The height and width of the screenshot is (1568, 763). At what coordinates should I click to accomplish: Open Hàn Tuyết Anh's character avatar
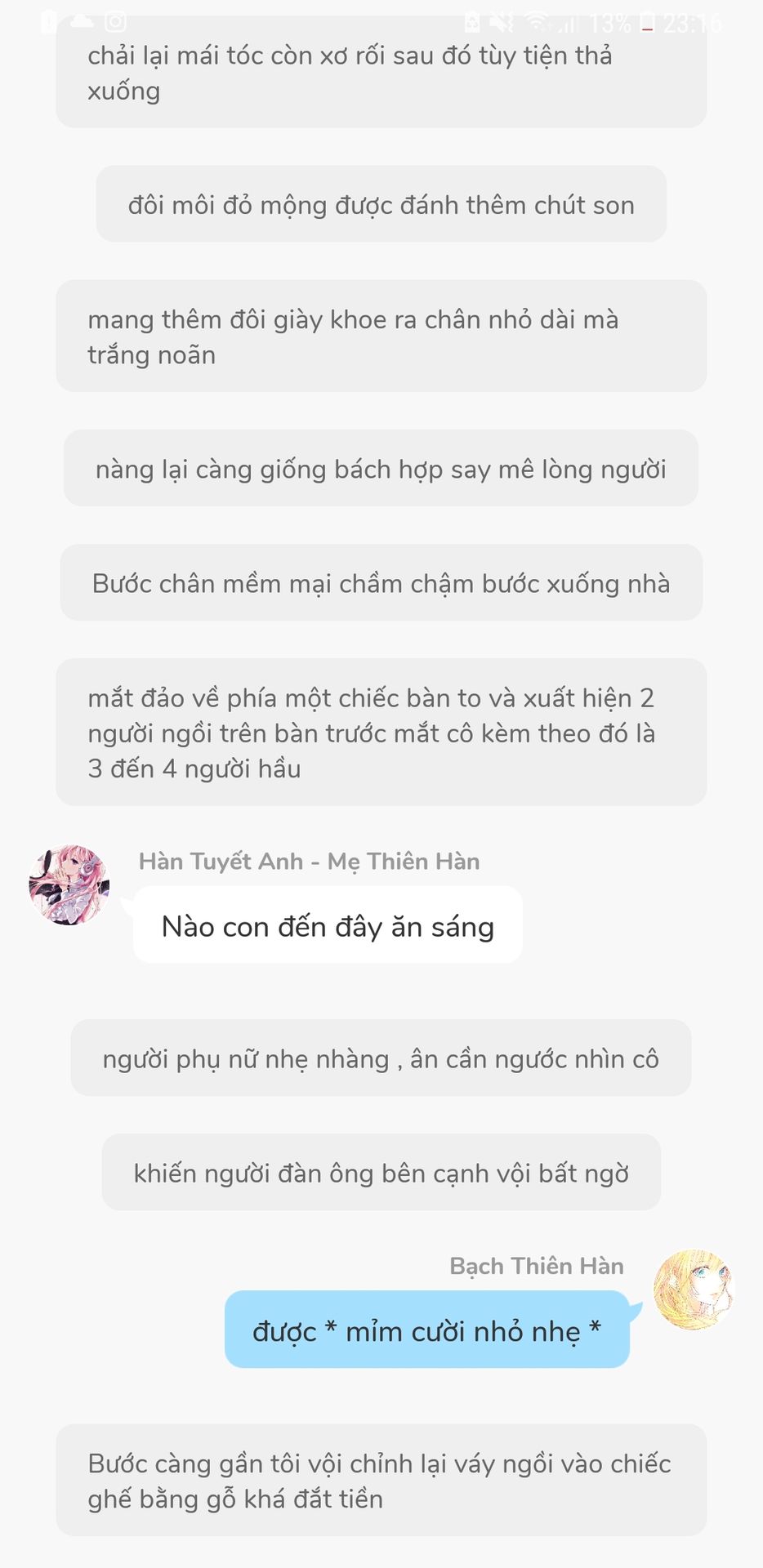tap(69, 884)
